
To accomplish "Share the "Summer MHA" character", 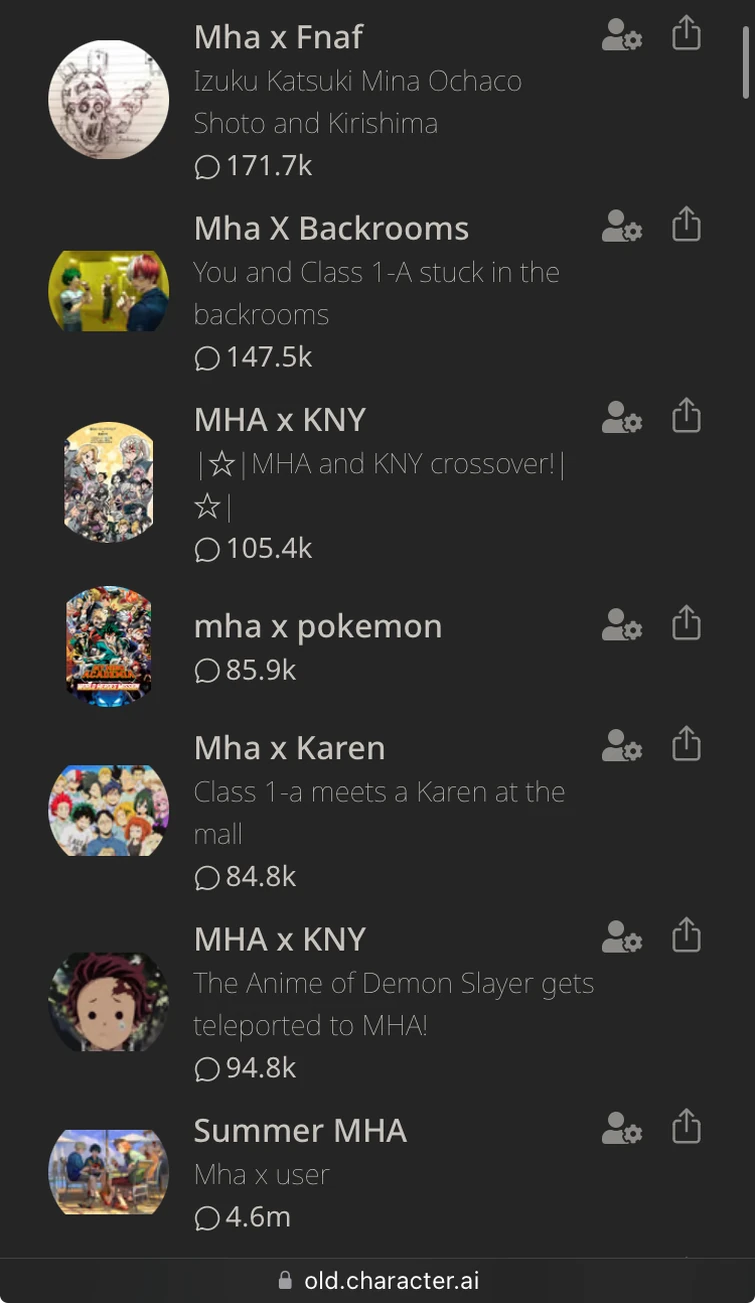I will tap(686, 1127).
